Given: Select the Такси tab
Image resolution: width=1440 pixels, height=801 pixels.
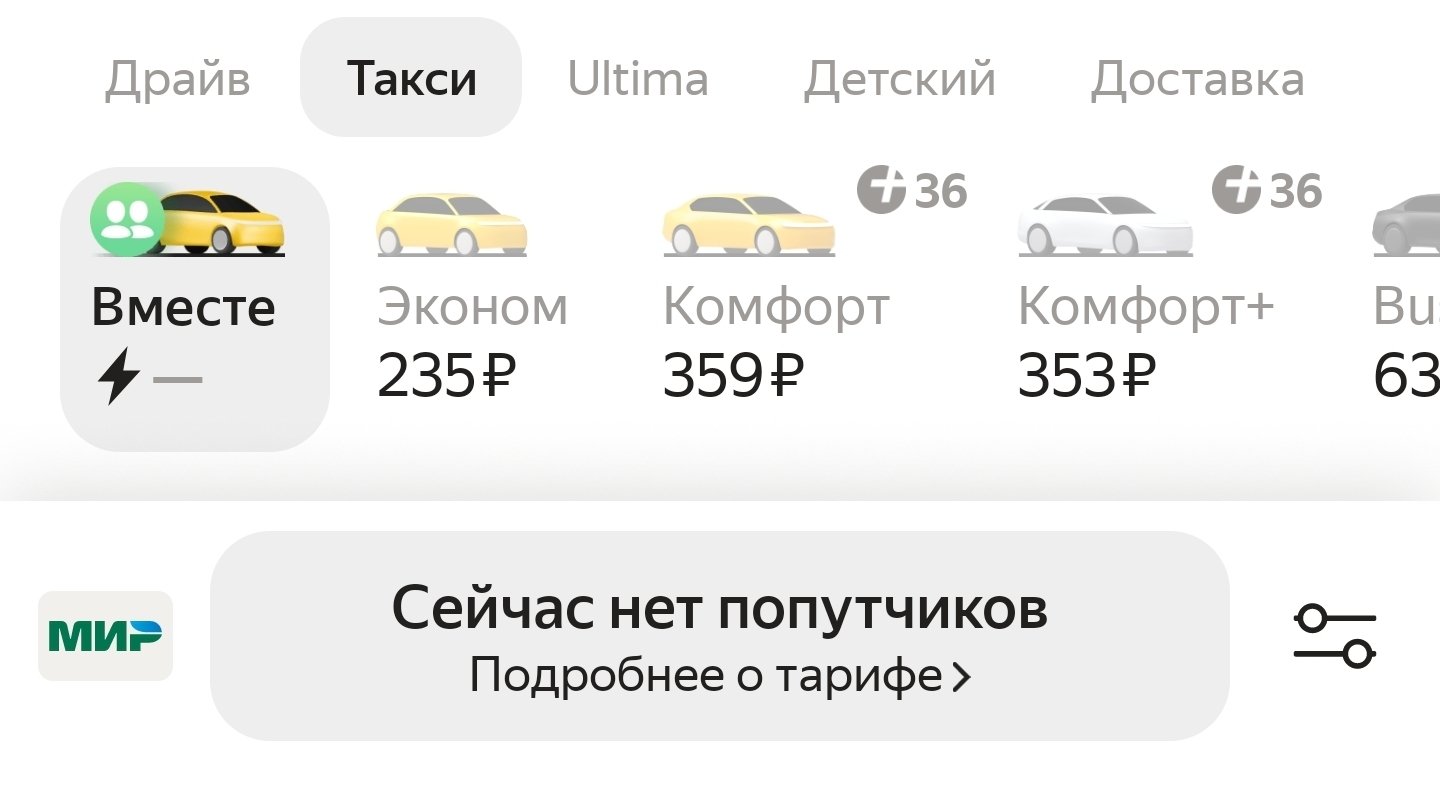Looking at the screenshot, I should pos(411,78).
